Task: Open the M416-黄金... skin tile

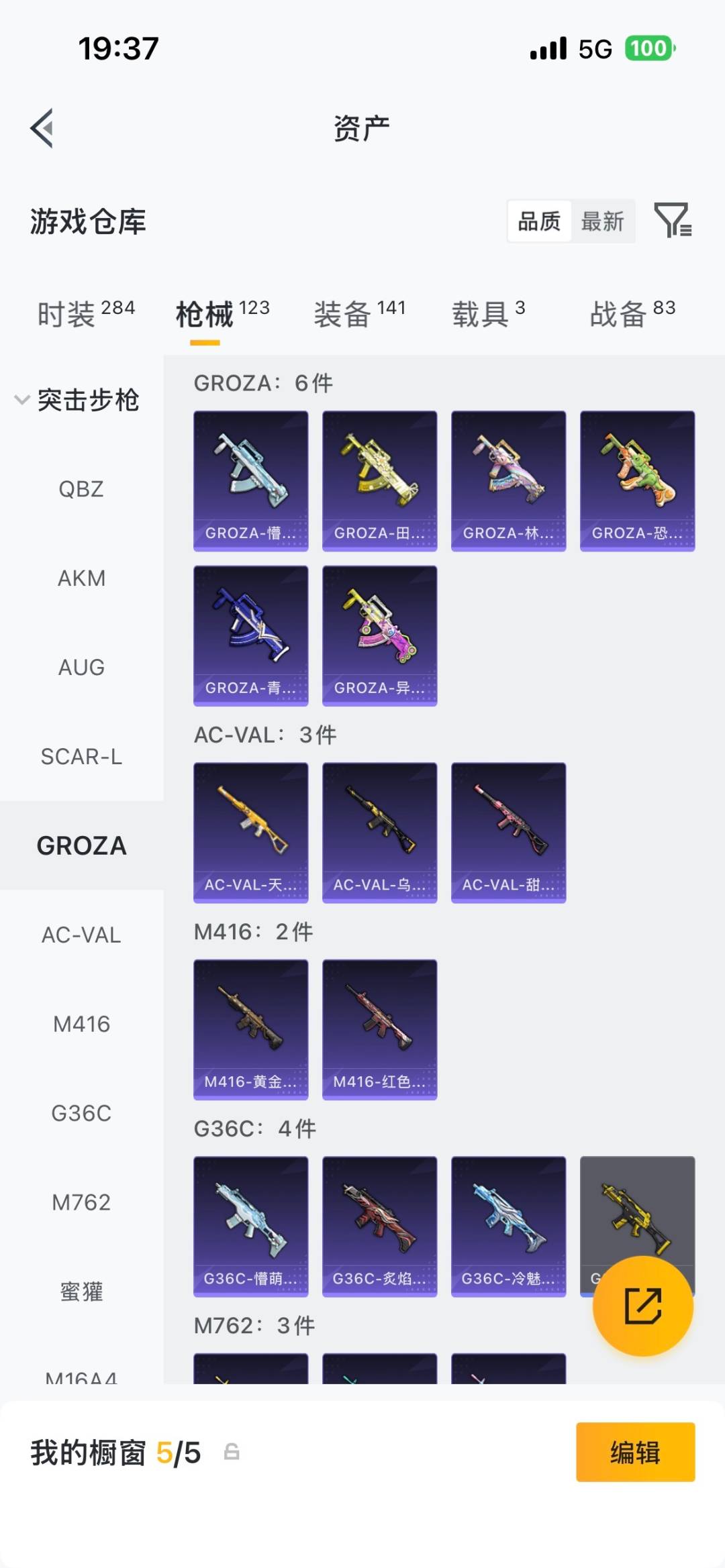Action: coord(250,1029)
